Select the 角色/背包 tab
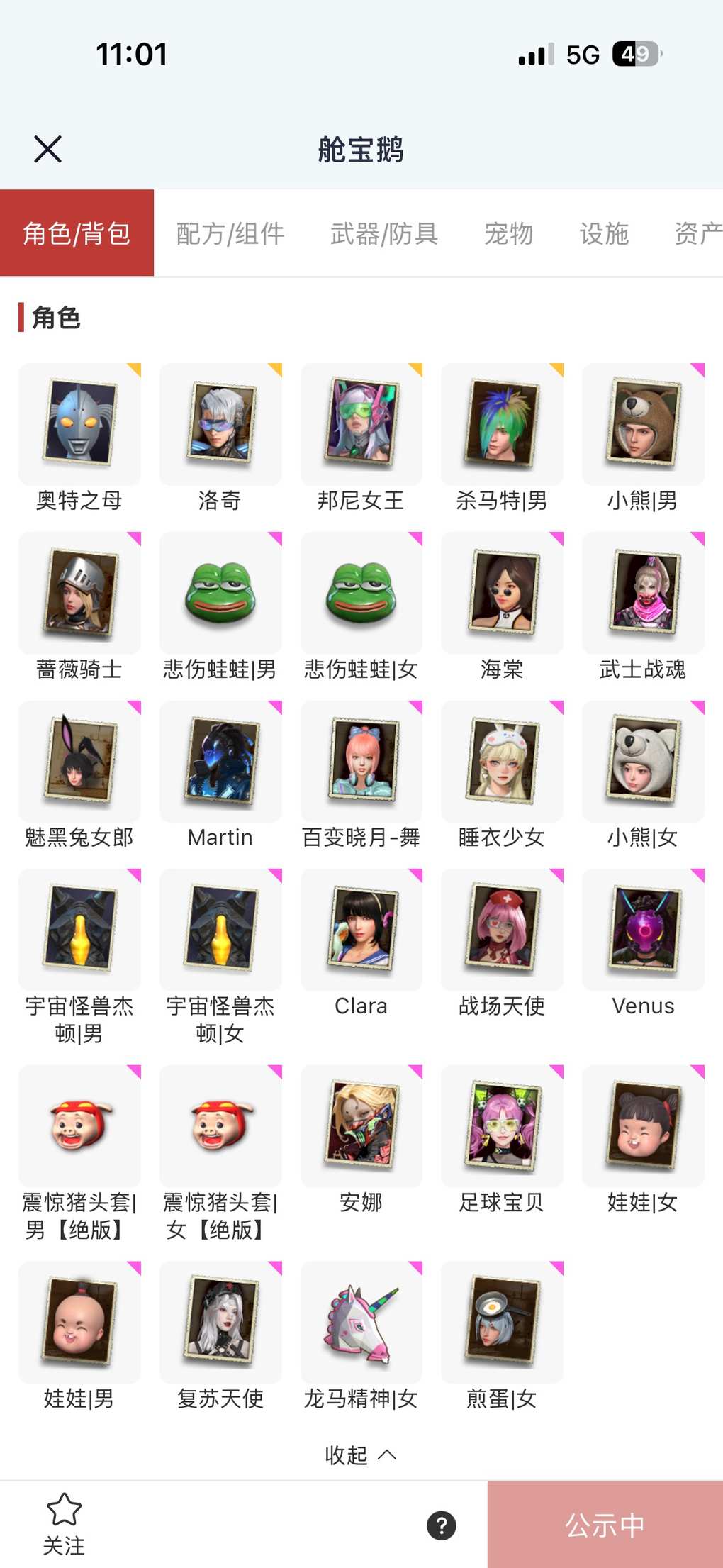723x1568 pixels. click(x=77, y=233)
